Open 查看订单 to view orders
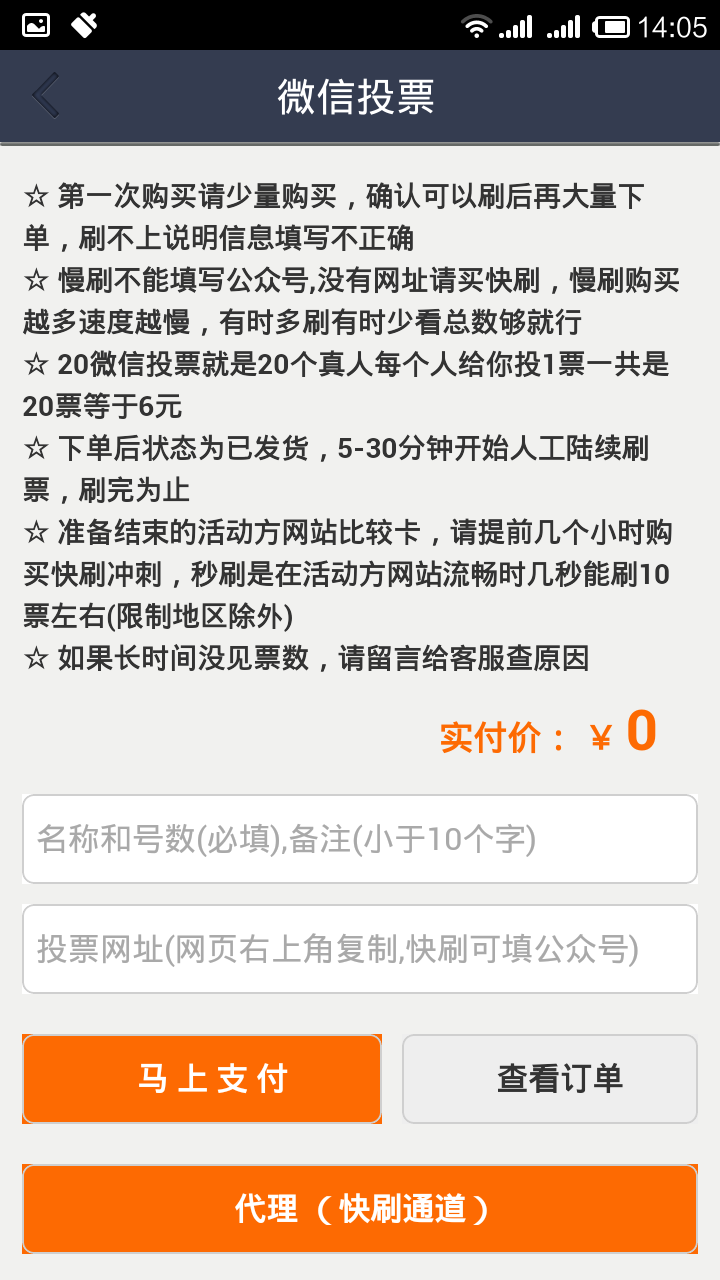The height and width of the screenshot is (1280, 720). (549, 1079)
